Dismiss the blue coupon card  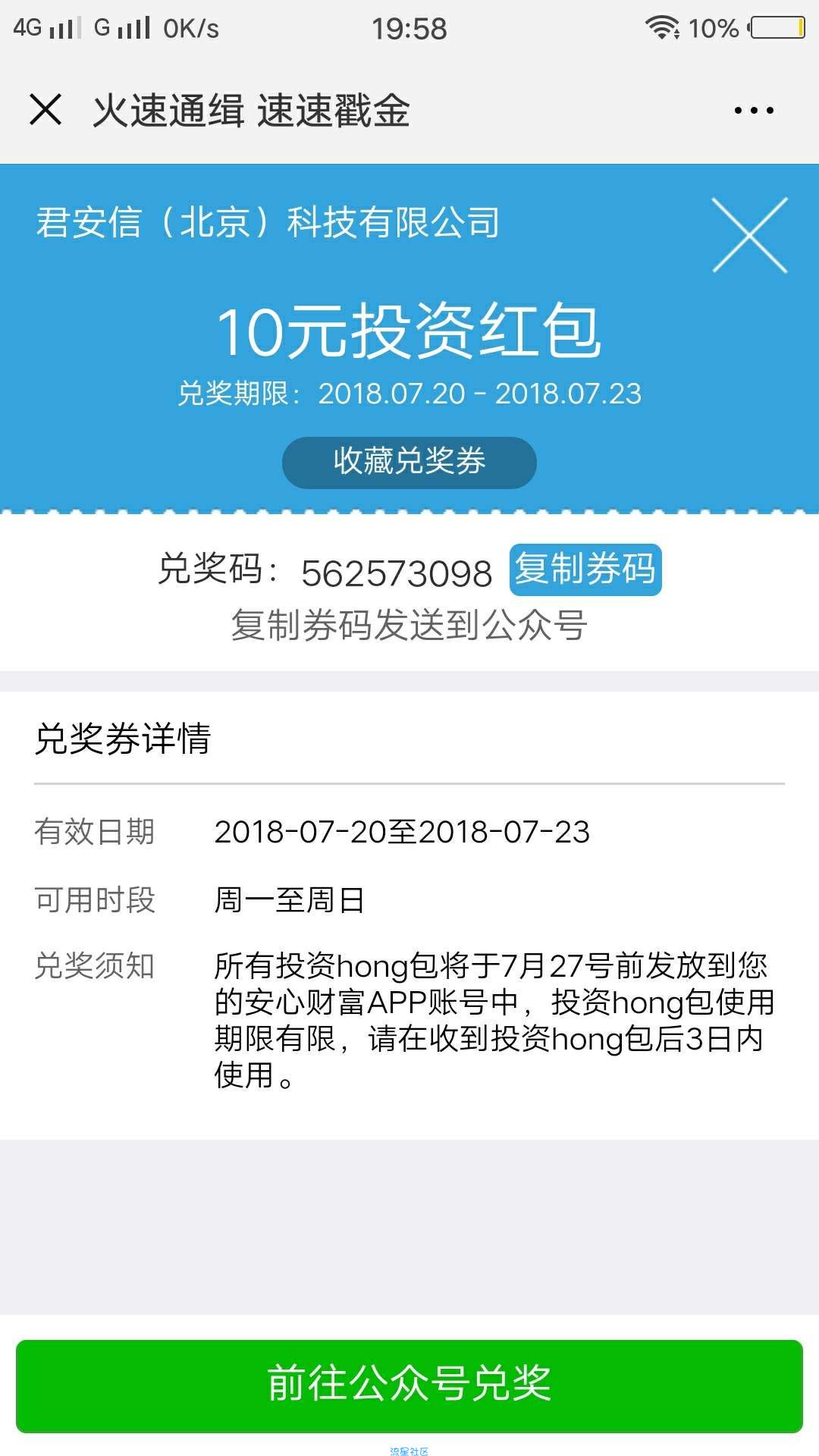tap(750, 235)
